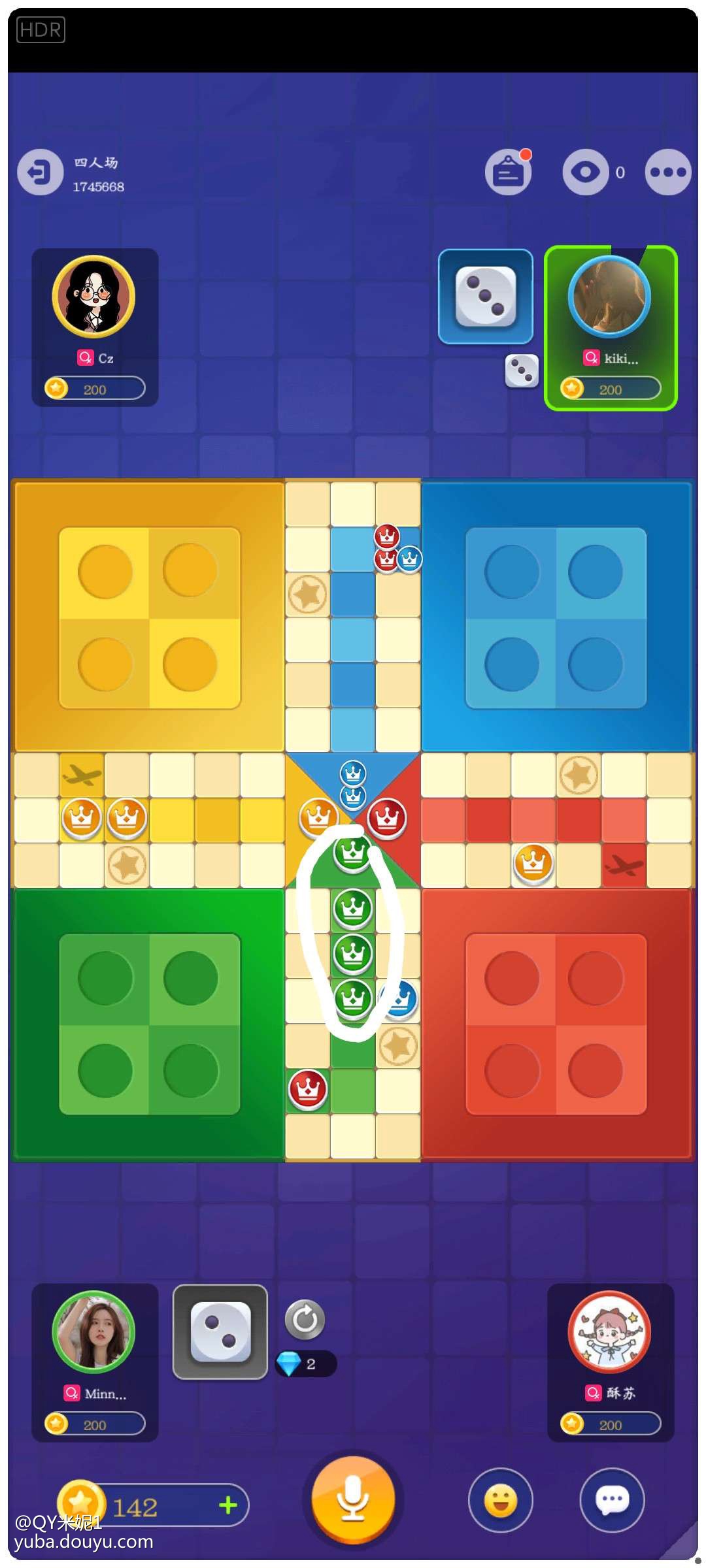This screenshot has height=1568, width=706.
Task: Add more coins with the plus button
Action: [227, 1506]
